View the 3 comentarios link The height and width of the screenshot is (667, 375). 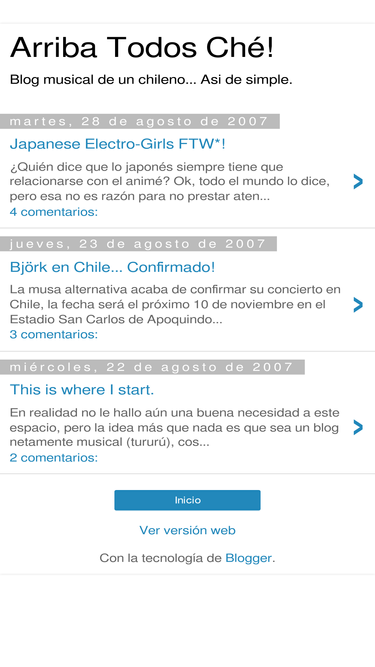pyautogui.click(x=54, y=334)
